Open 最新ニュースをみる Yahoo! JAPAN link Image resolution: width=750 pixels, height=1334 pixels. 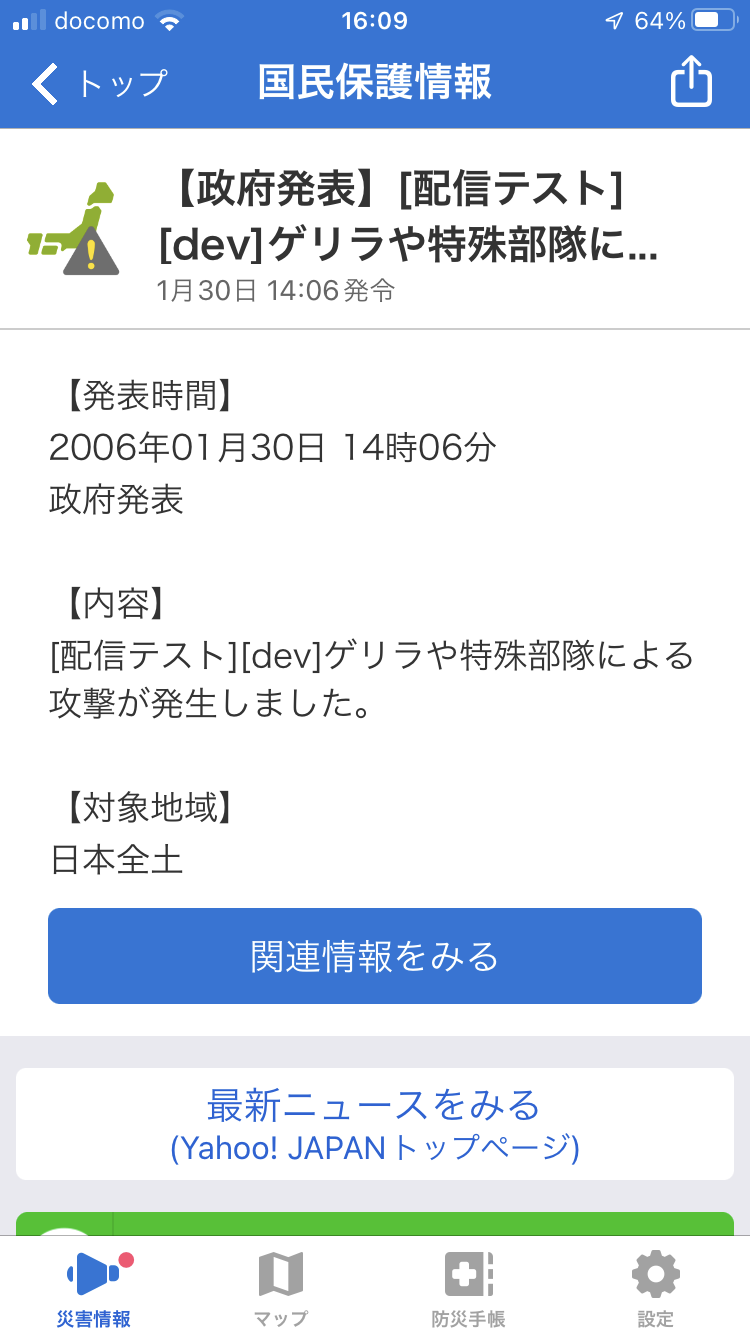pos(375,1124)
